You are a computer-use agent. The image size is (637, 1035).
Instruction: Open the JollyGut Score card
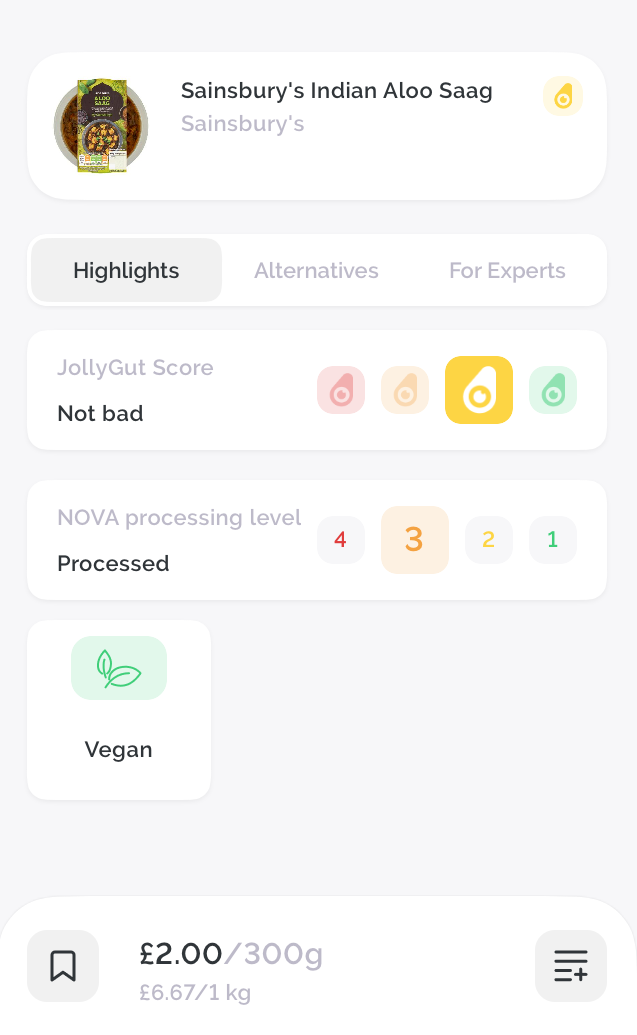point(317,390)
